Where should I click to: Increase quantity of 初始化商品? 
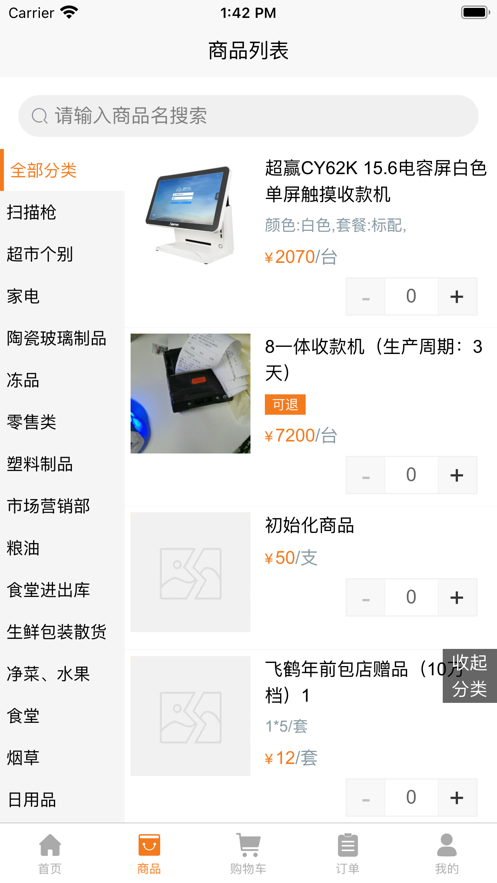(457, 597)
